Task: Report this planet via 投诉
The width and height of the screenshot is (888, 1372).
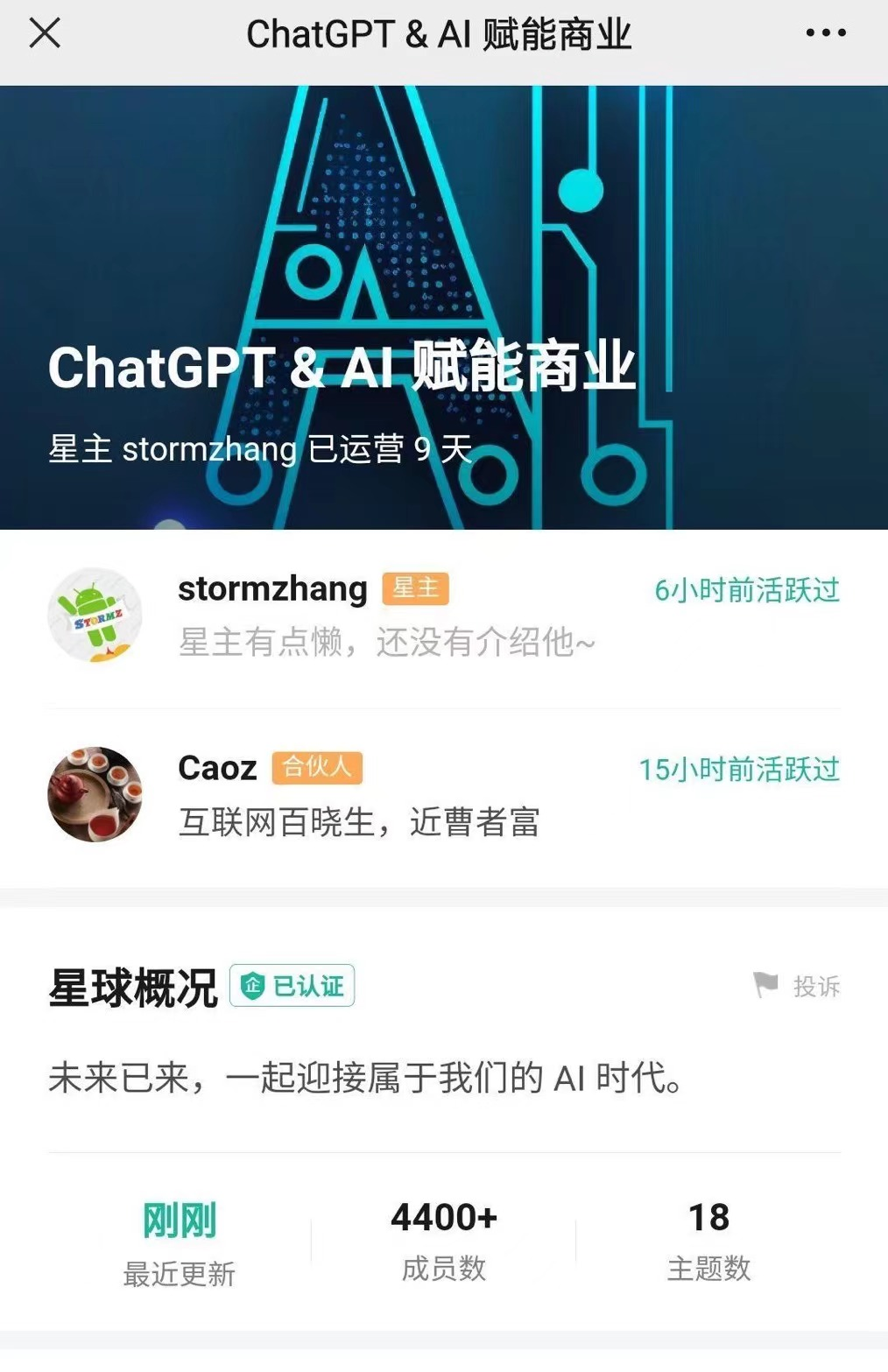Action: tap(798, 986)
